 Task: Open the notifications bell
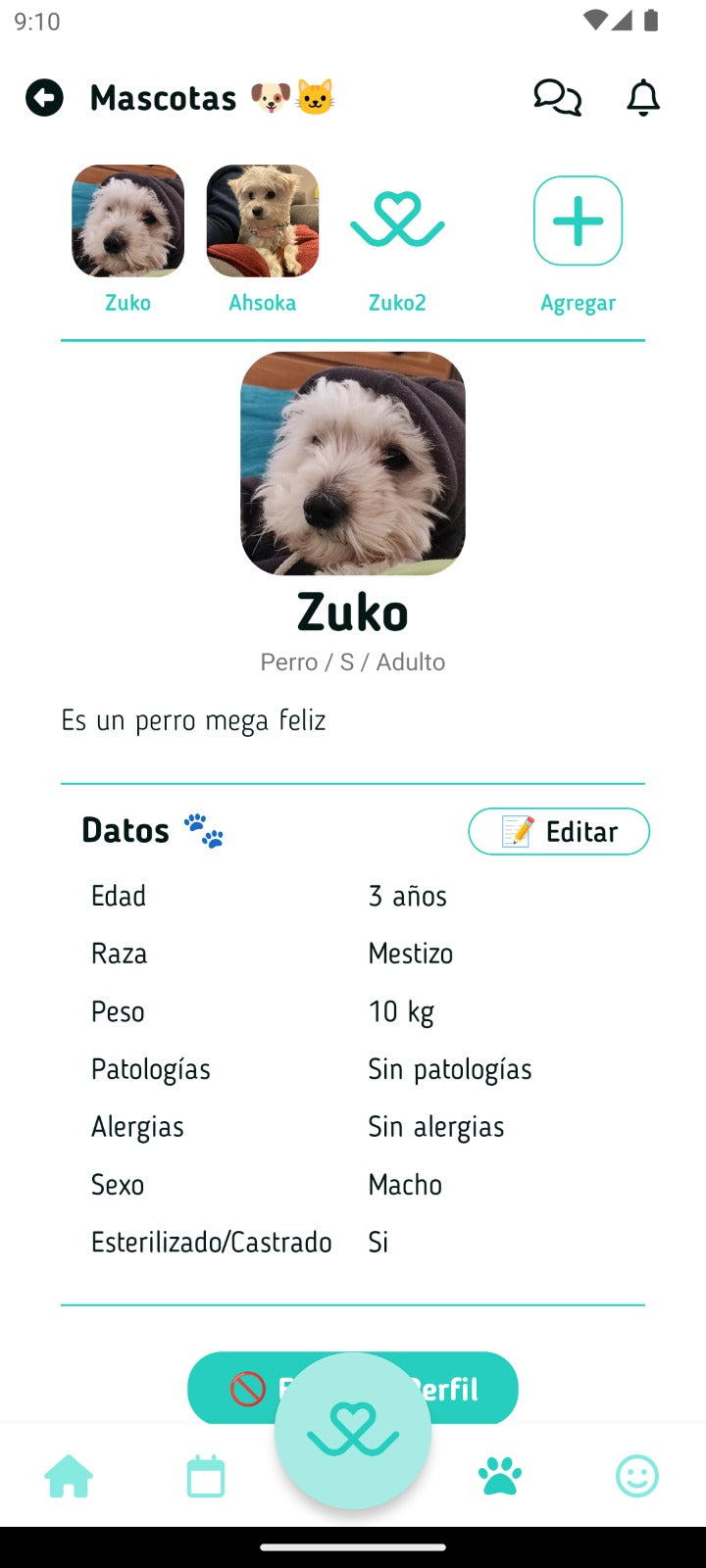(643, 98)
